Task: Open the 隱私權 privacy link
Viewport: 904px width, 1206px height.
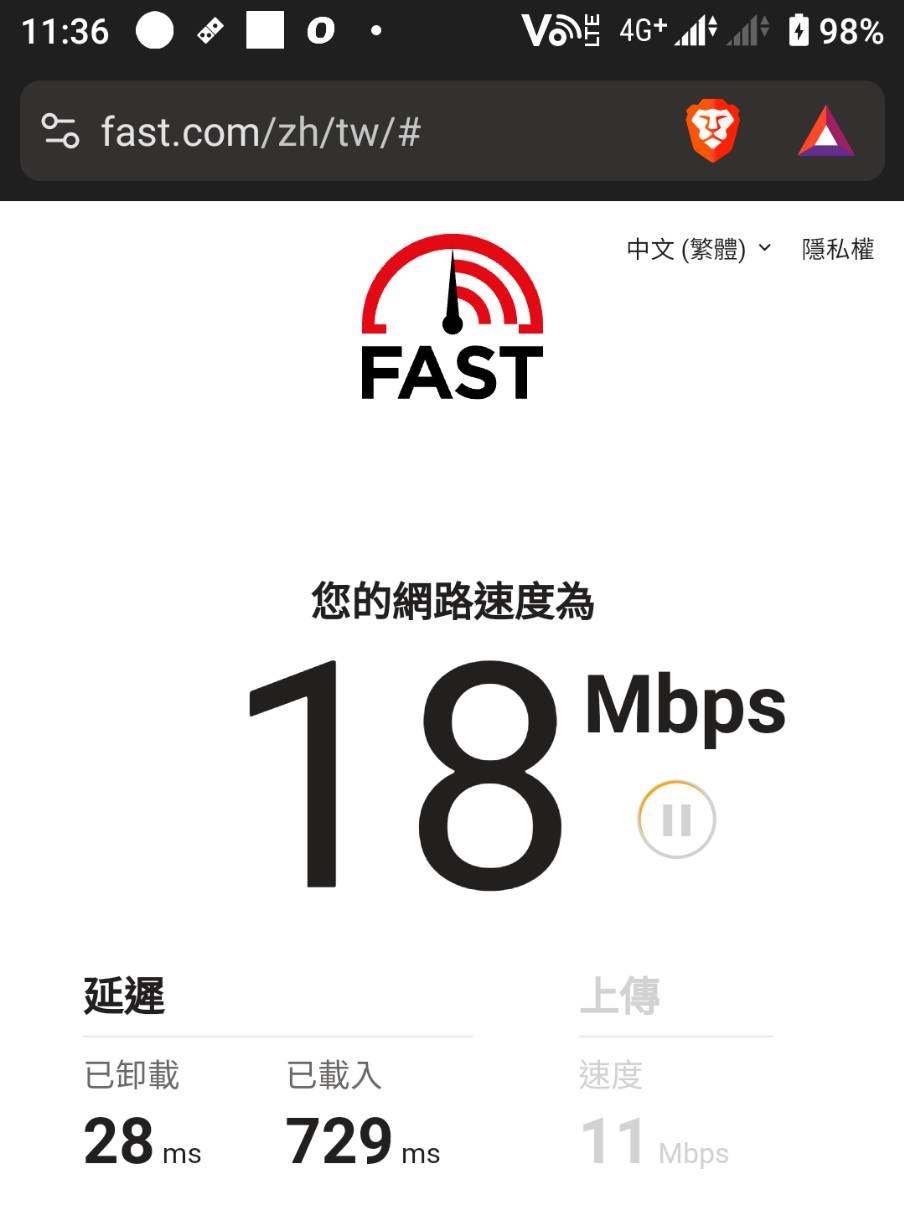Action: pos(838,249)
